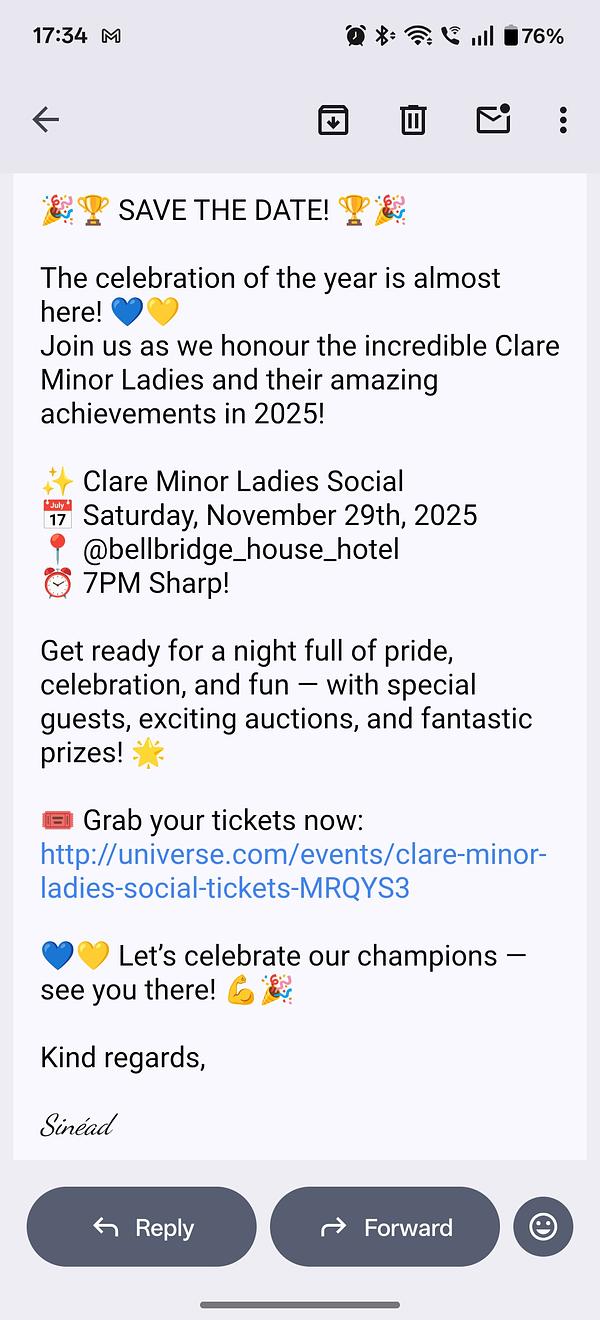Open the universe.com tickets link
The width and height of the screenshot is (600, 1320).
pyautogui.click(x=294, y=872)
